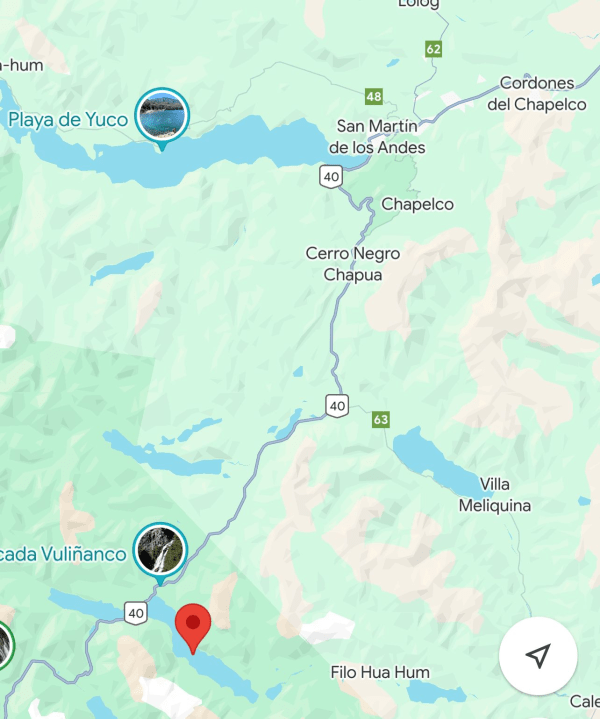Center map on my current location

coord(538,655)
